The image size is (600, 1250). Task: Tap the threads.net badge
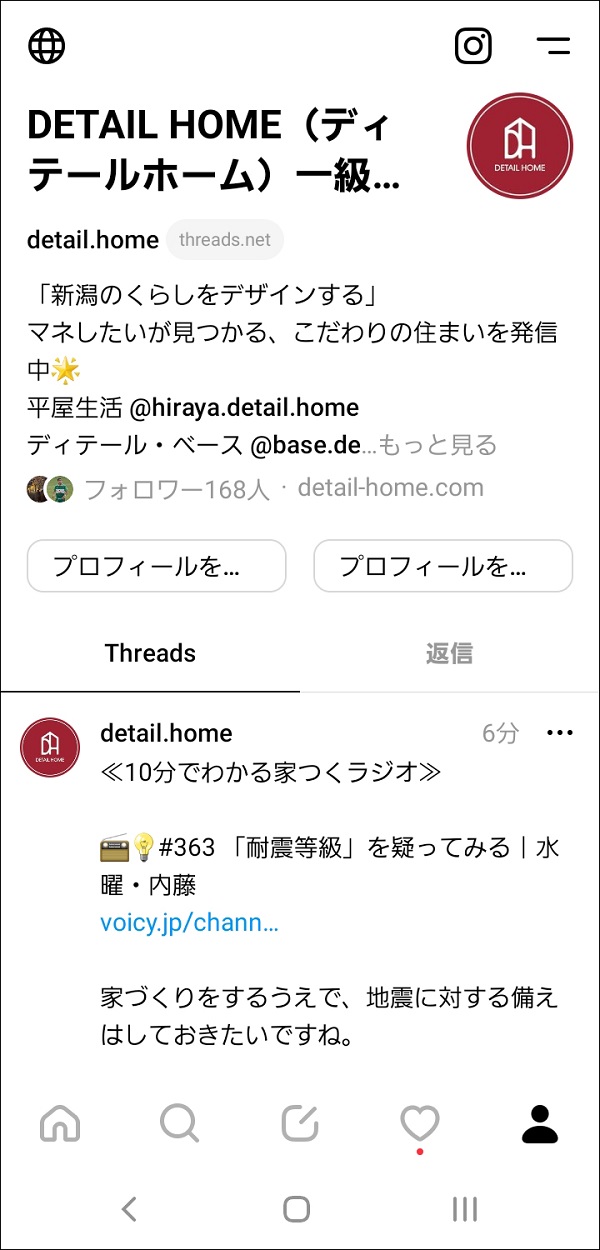coord(225,240)
